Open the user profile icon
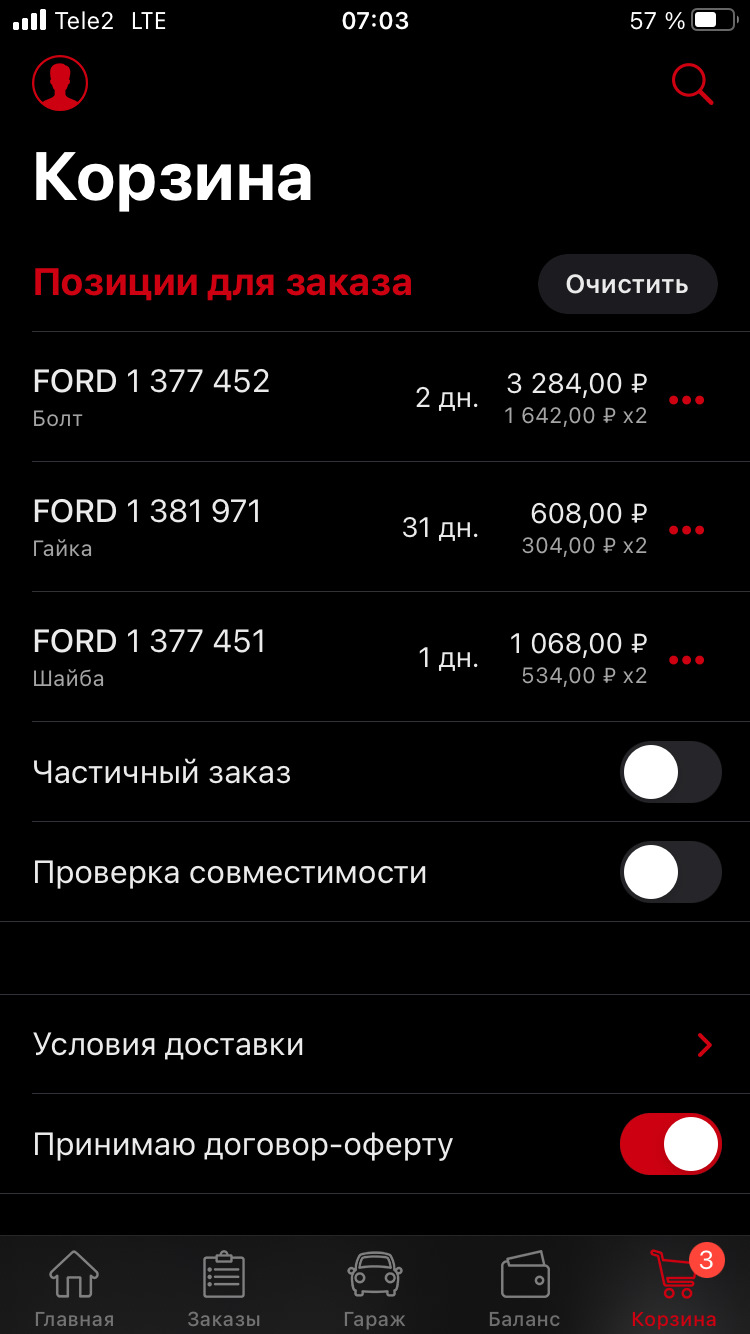The width and height of the screenshot is (750, 1334). coord(60,84)
